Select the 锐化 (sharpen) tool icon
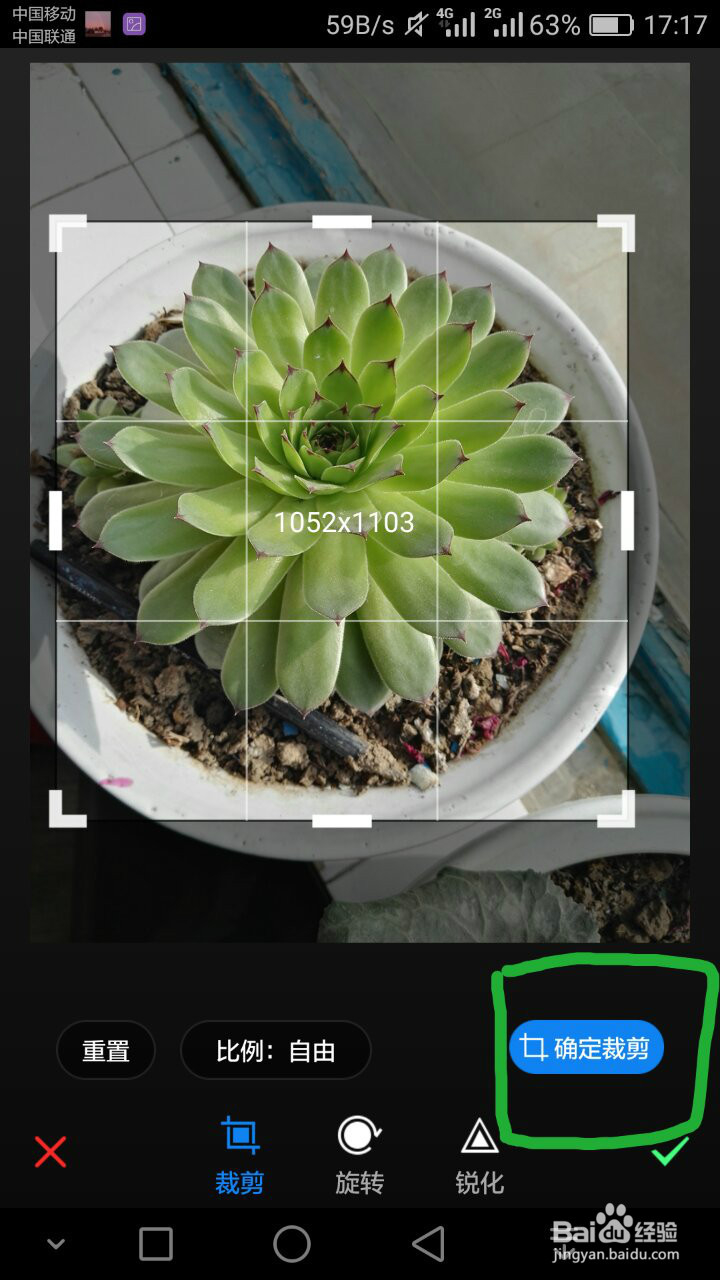Image resolution: width=720 pixels, height=1280 pixels. (x=478, y=1136)
